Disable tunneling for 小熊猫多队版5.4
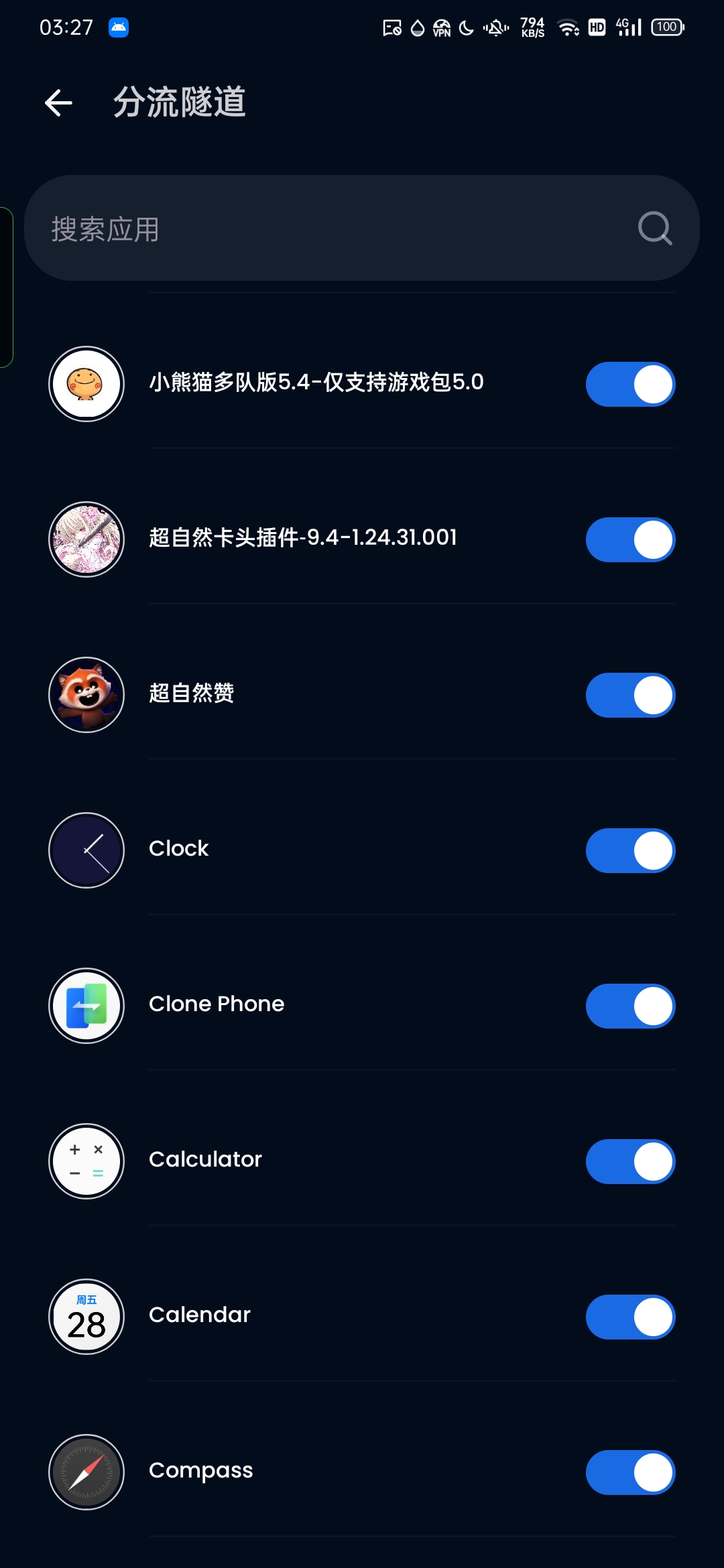 click(629, 384)
